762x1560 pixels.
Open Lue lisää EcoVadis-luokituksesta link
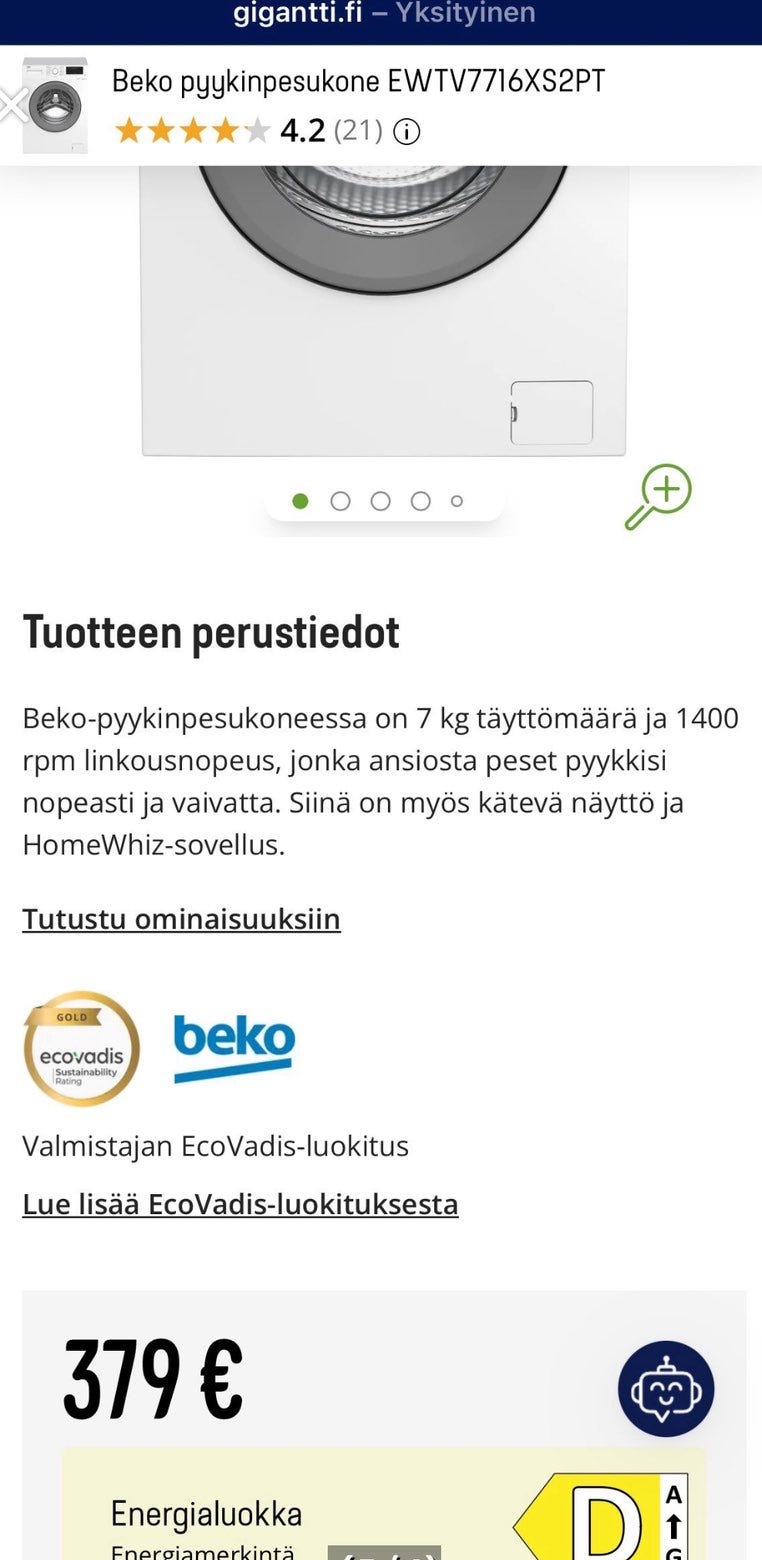pyautogui.click(x=240, y=1204)
